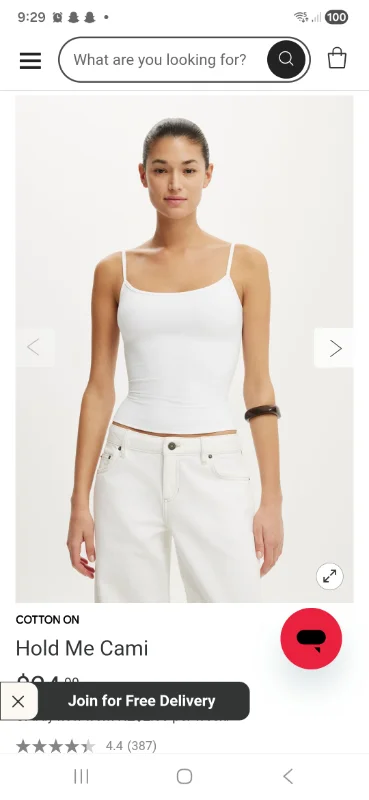Open the shopping bag

click(x=337, y=59)
